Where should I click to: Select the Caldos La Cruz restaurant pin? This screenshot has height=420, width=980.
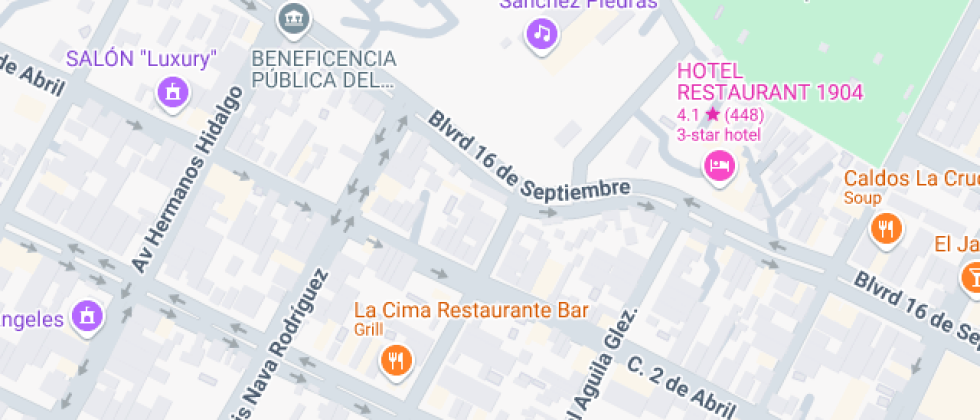point(886,228)
